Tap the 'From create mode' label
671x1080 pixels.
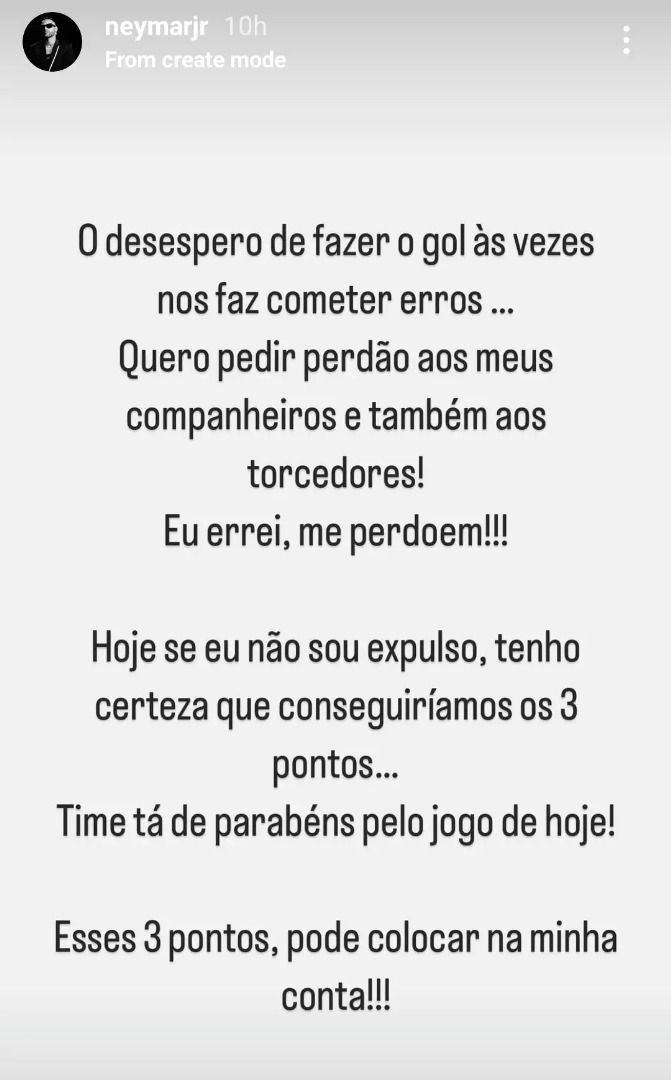[195, 60]
